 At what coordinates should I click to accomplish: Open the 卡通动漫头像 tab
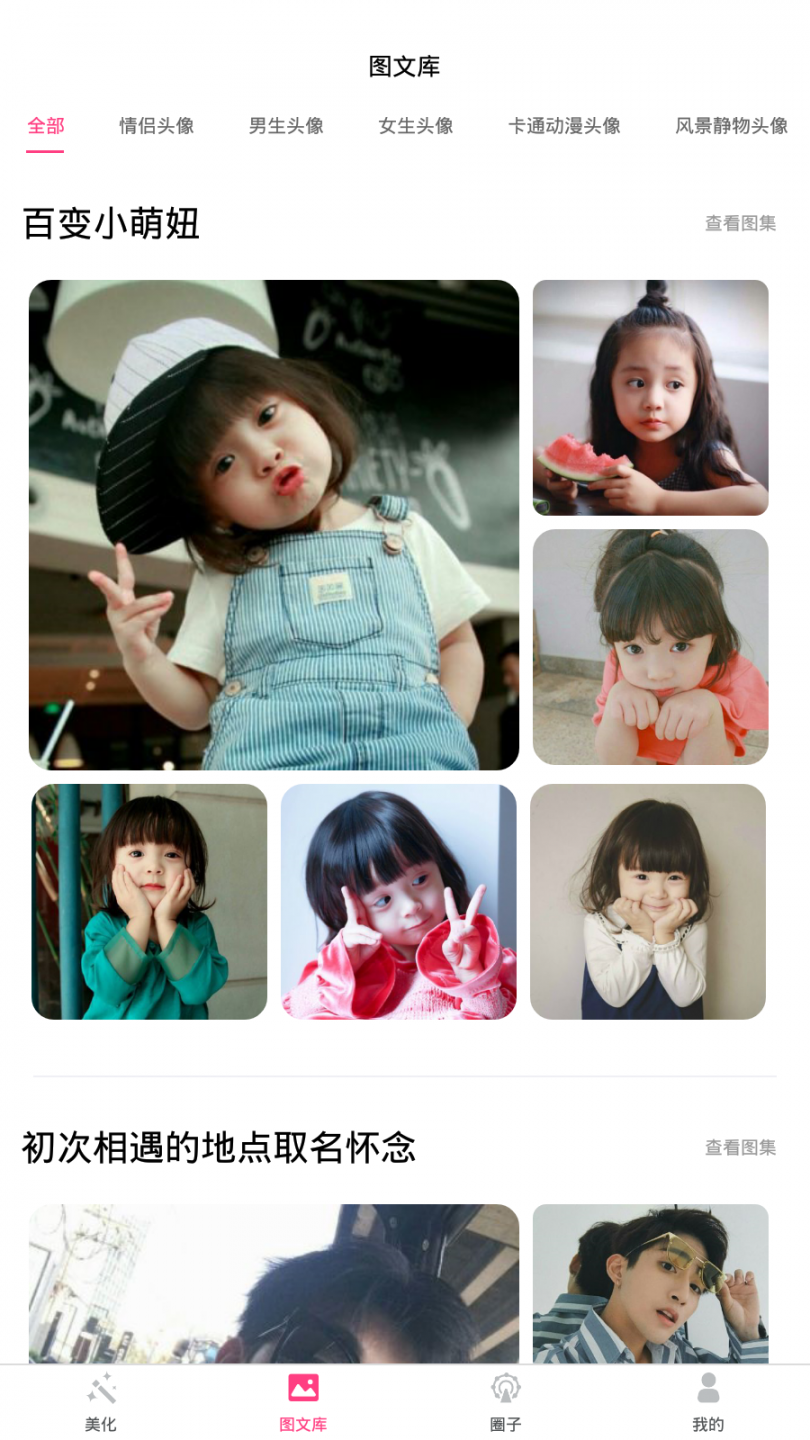point(564,126)
